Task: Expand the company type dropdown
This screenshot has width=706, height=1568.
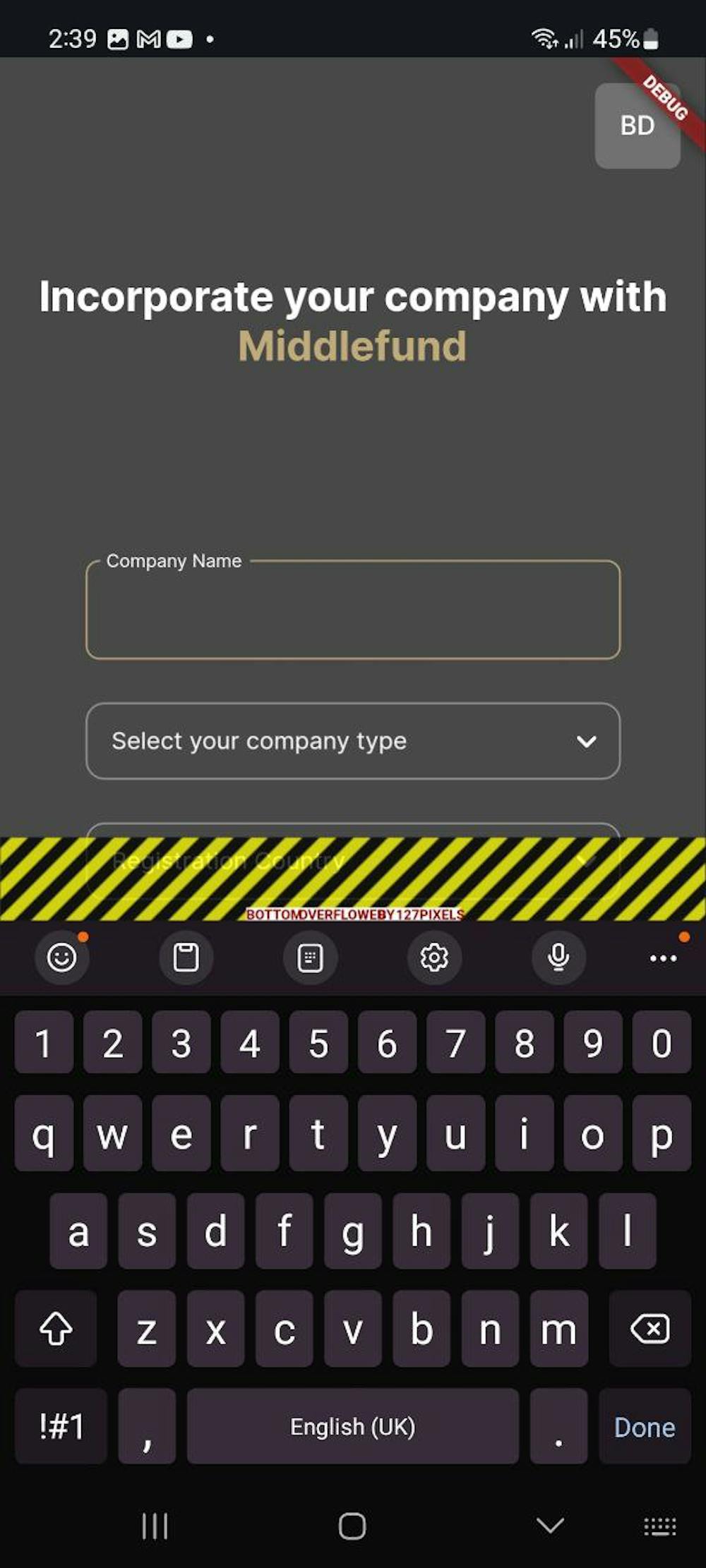Action: click(353, 741)
